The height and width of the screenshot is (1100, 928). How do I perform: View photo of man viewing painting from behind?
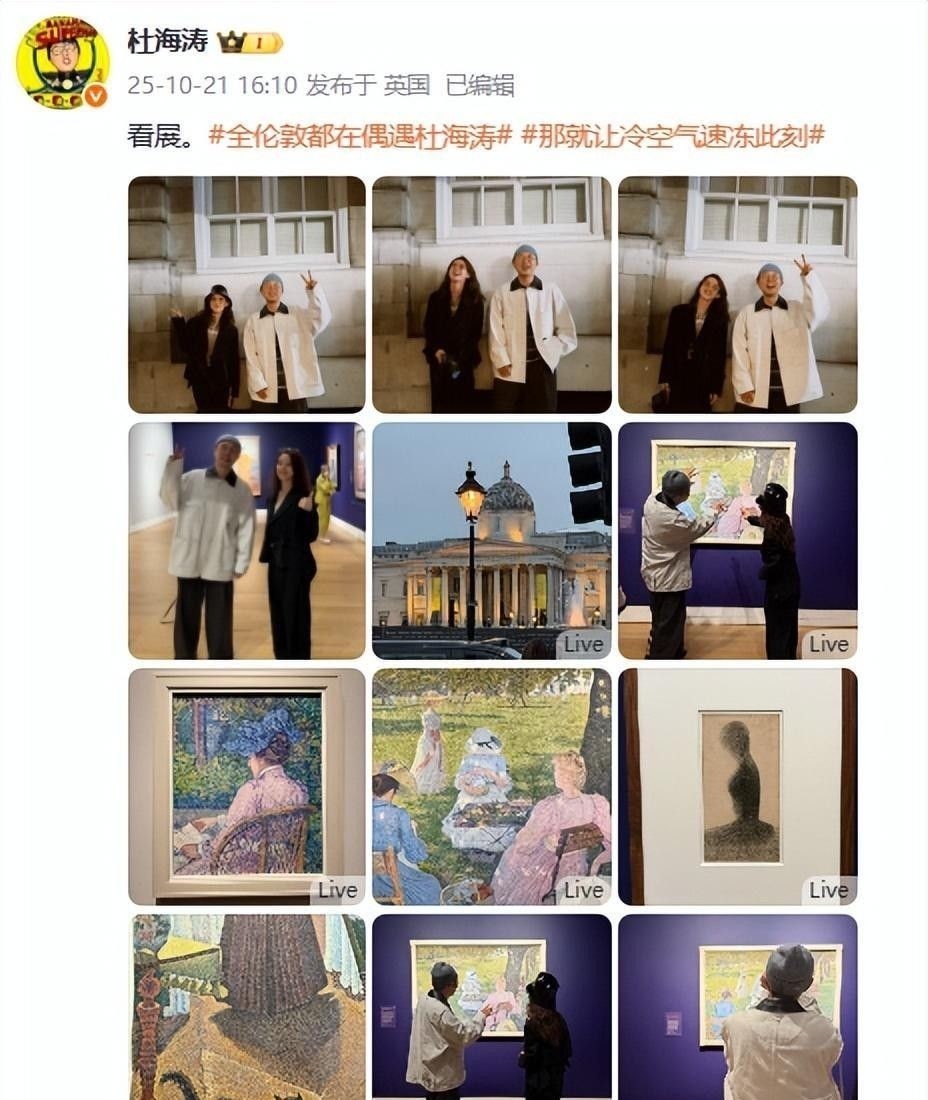coord(737,1006)
